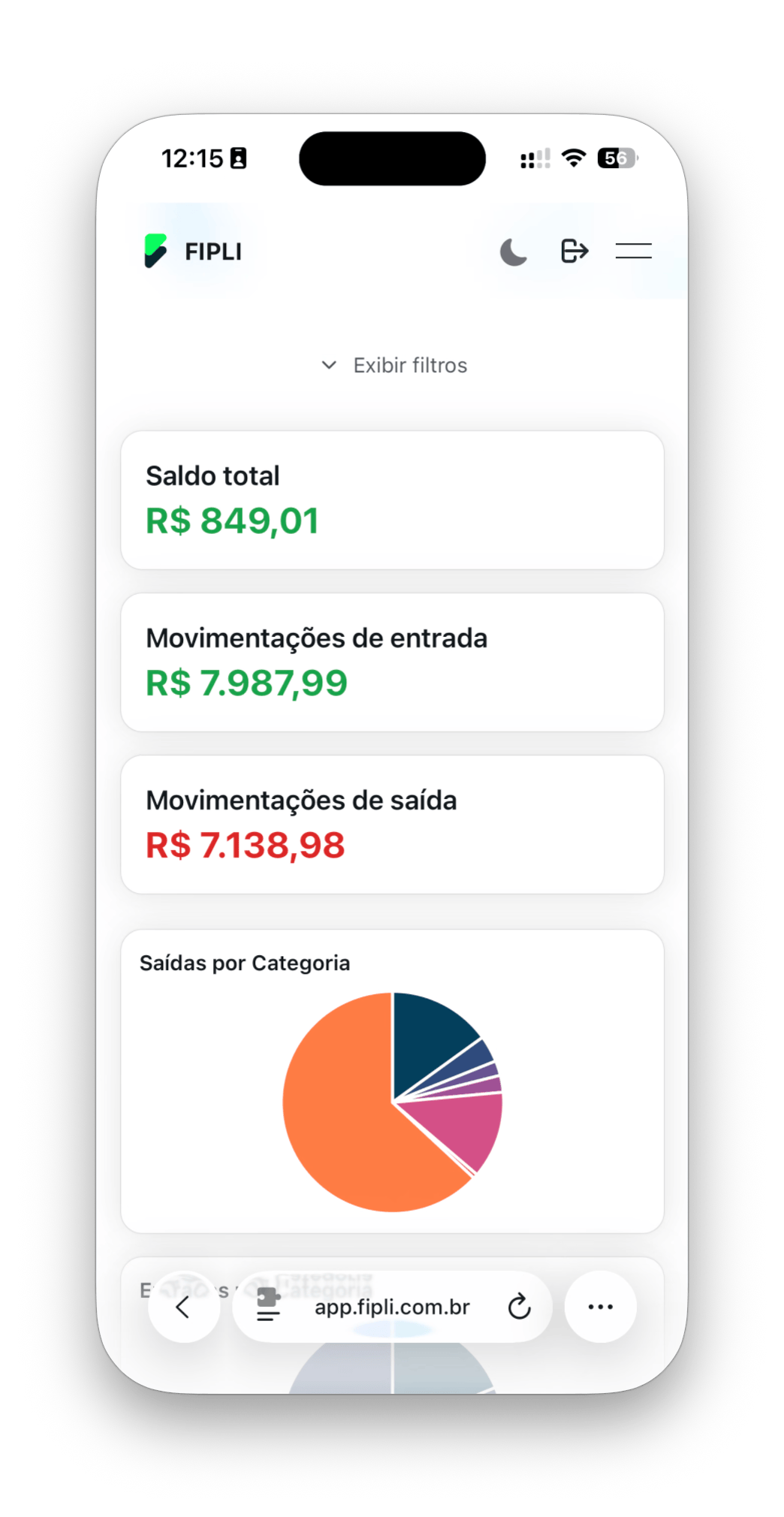
Task: Tap the app.fipli.com.br address bar
Action: [392, 1307]
